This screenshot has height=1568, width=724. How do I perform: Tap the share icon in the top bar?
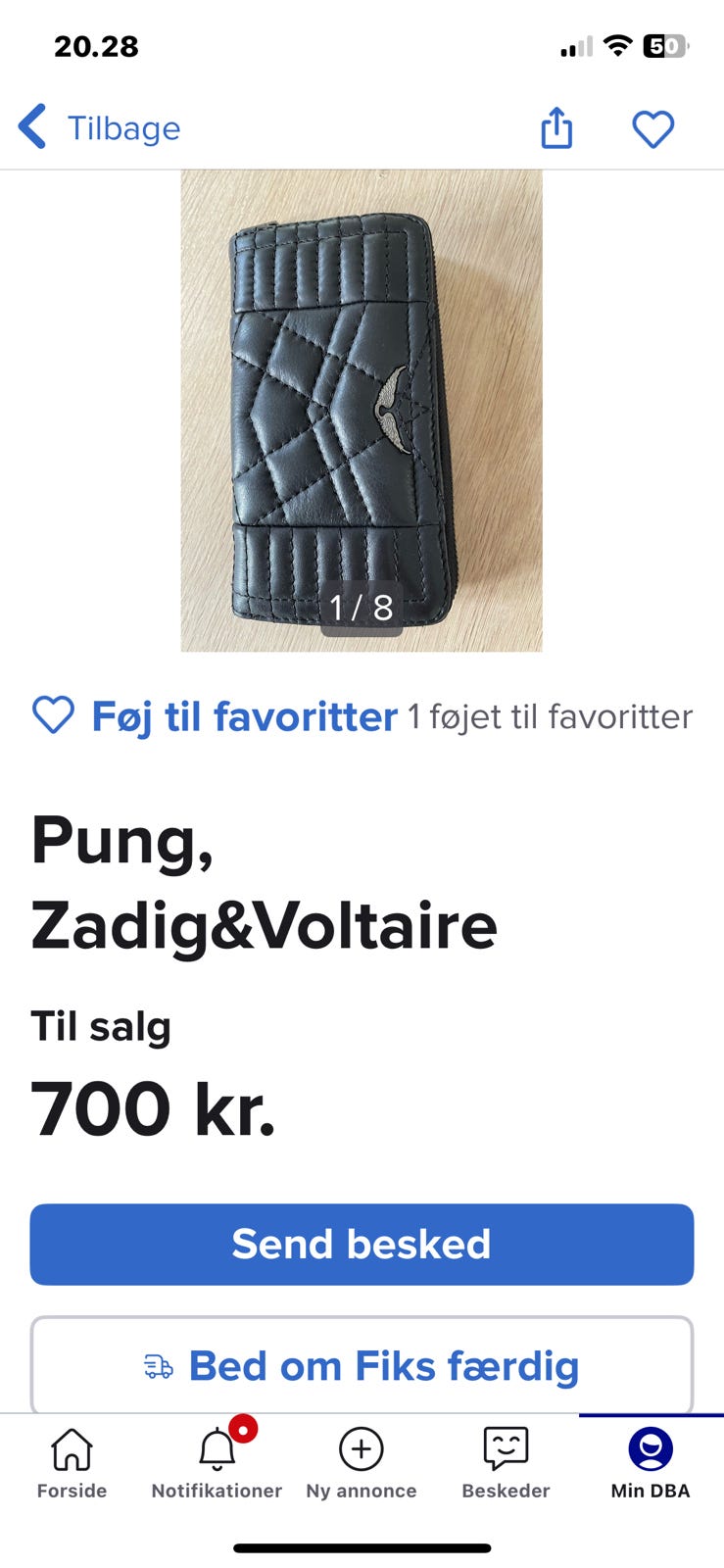point(555,127)
